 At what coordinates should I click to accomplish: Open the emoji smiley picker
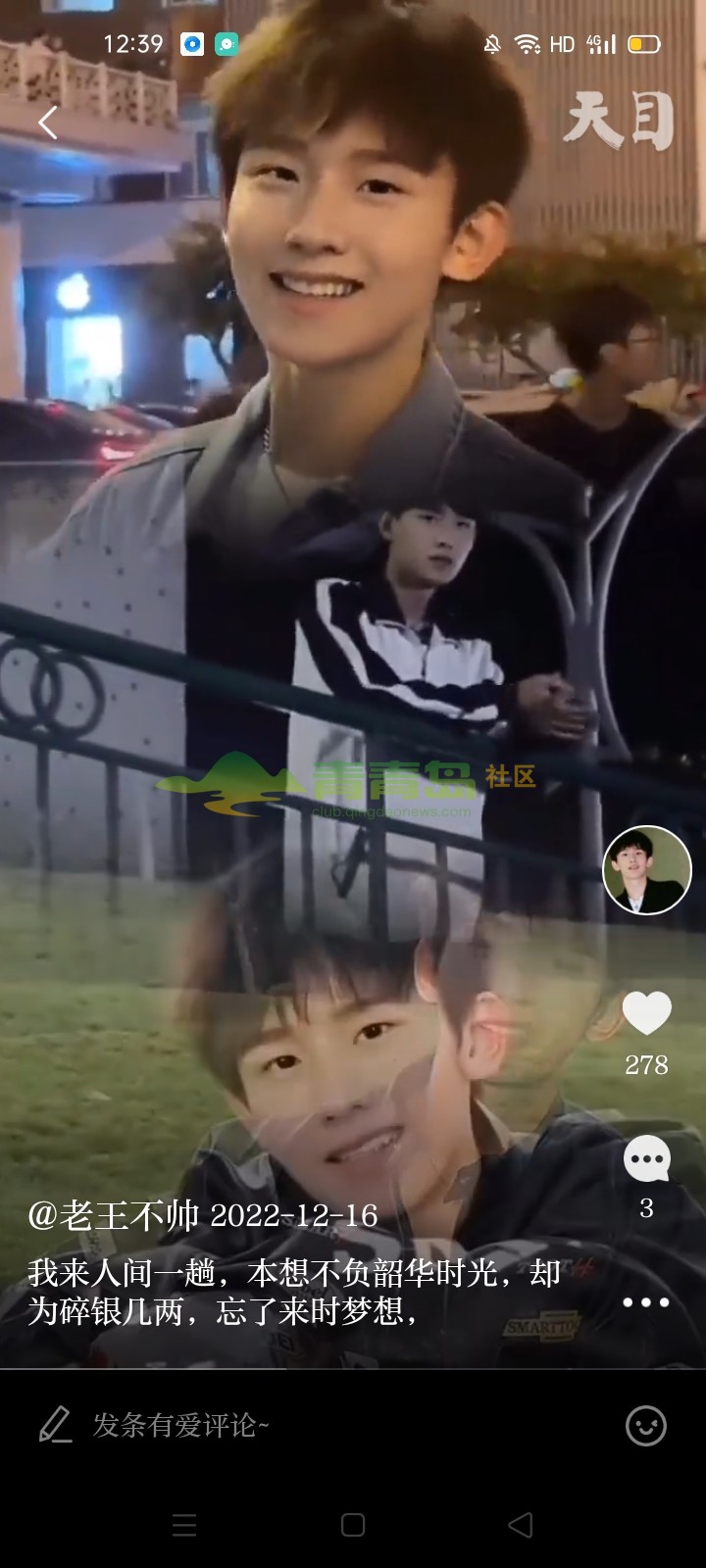[645, 1426]
